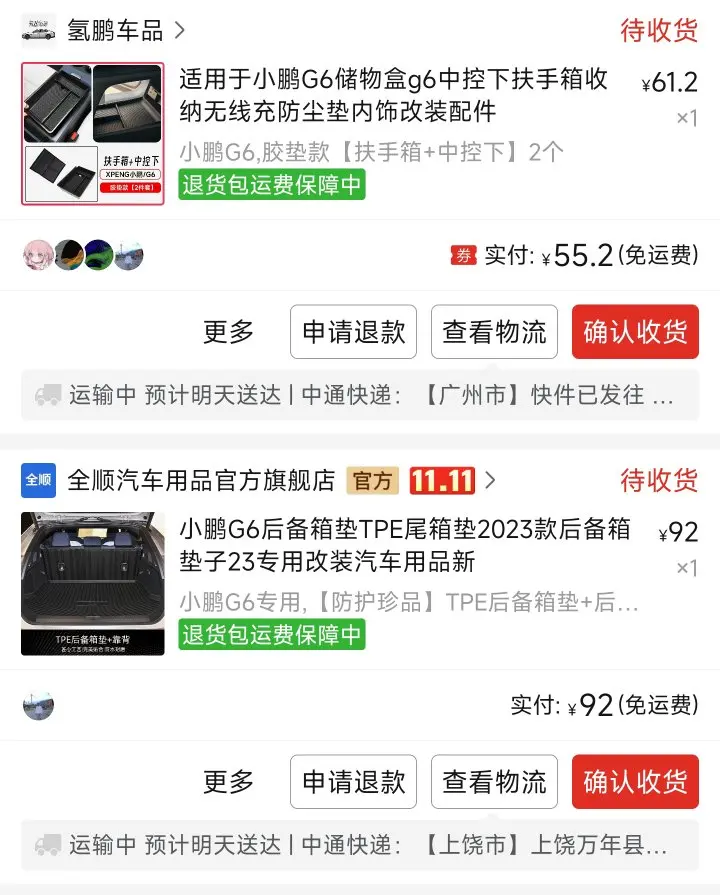Tap 更多 for the 小鹏G6储物盒 order
The image size is (720, 895).
[x=229, y=332]
